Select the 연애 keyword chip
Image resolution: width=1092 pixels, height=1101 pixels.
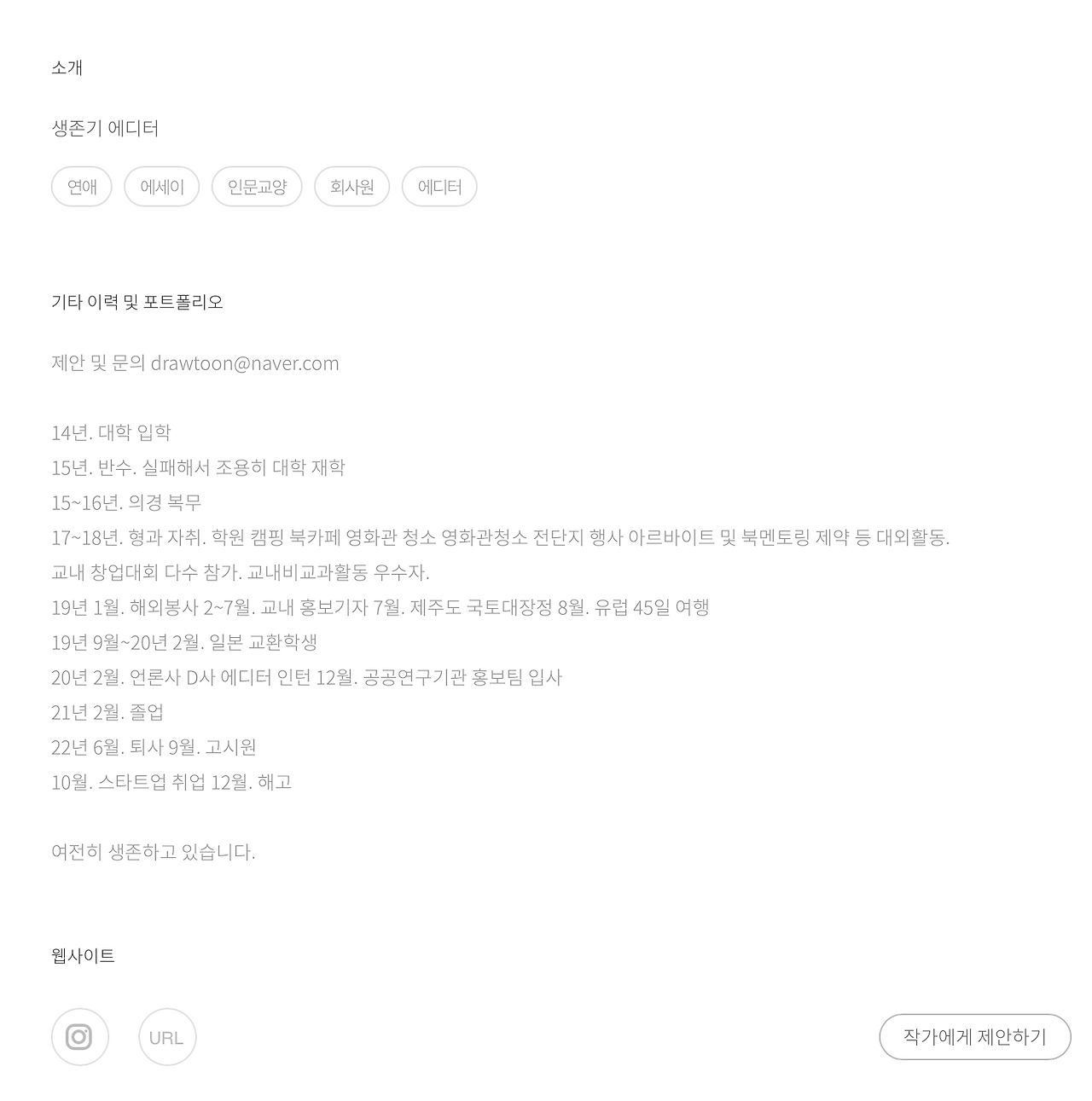tap(82, 187)
